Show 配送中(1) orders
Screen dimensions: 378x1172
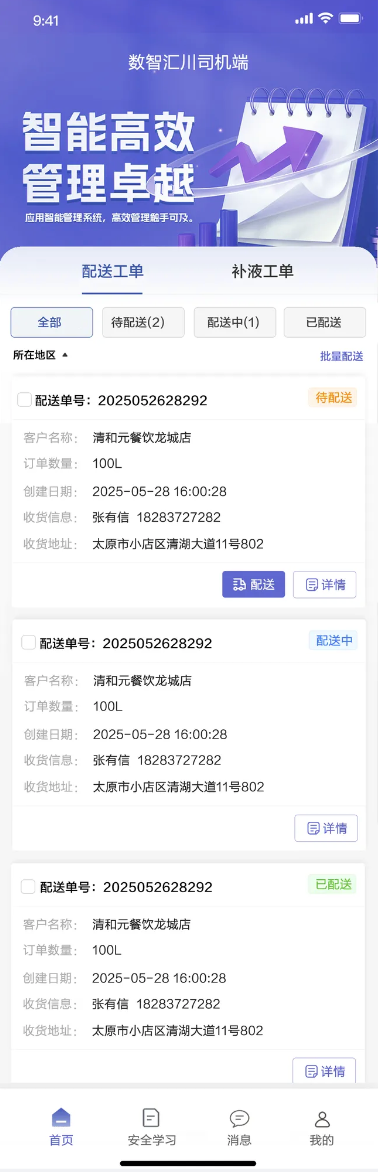[x=235, y=322]
